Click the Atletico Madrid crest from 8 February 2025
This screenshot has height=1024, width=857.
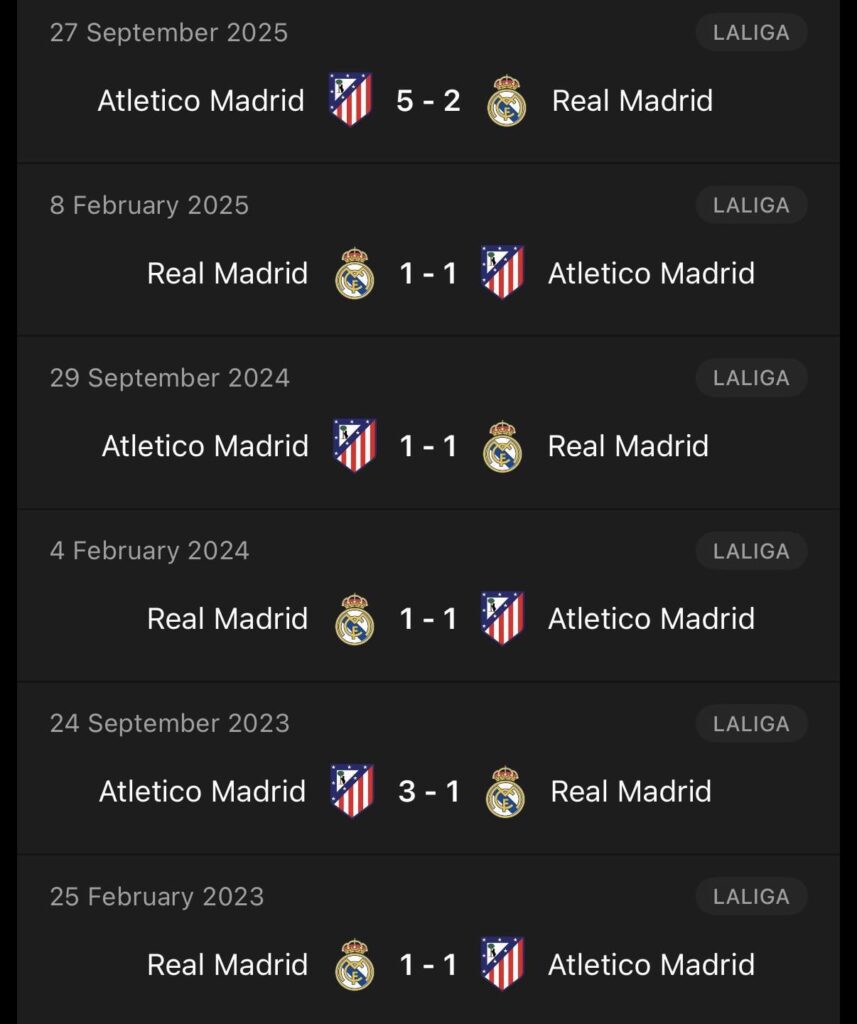(503, 272)
